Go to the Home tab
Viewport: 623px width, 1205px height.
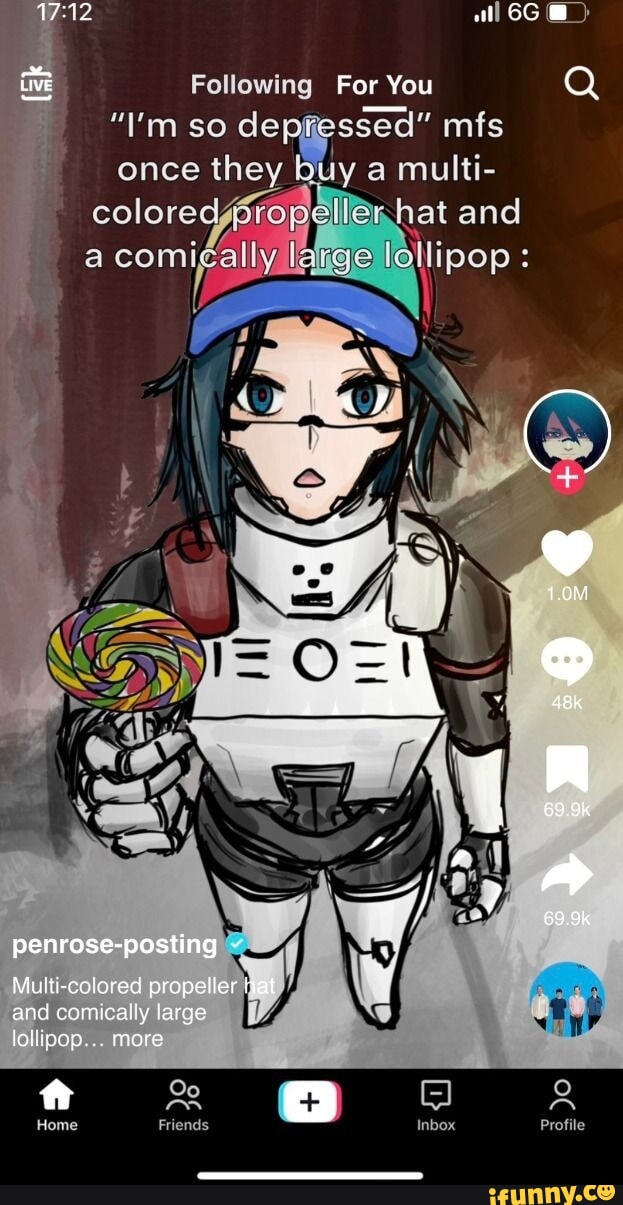57,1106
